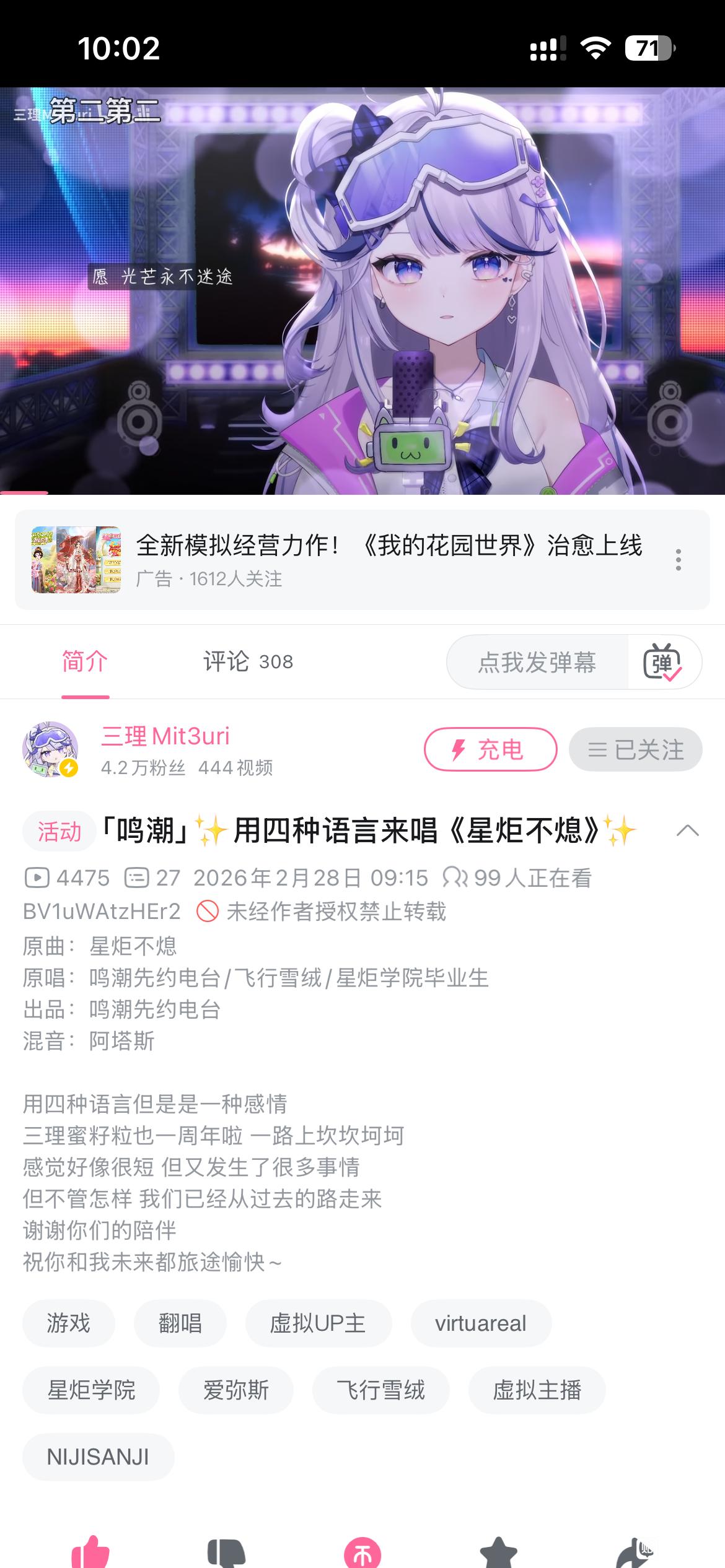The image size is (725, 1568).
Task: Switch to the 评论 tab
Action: coord(248,662)
